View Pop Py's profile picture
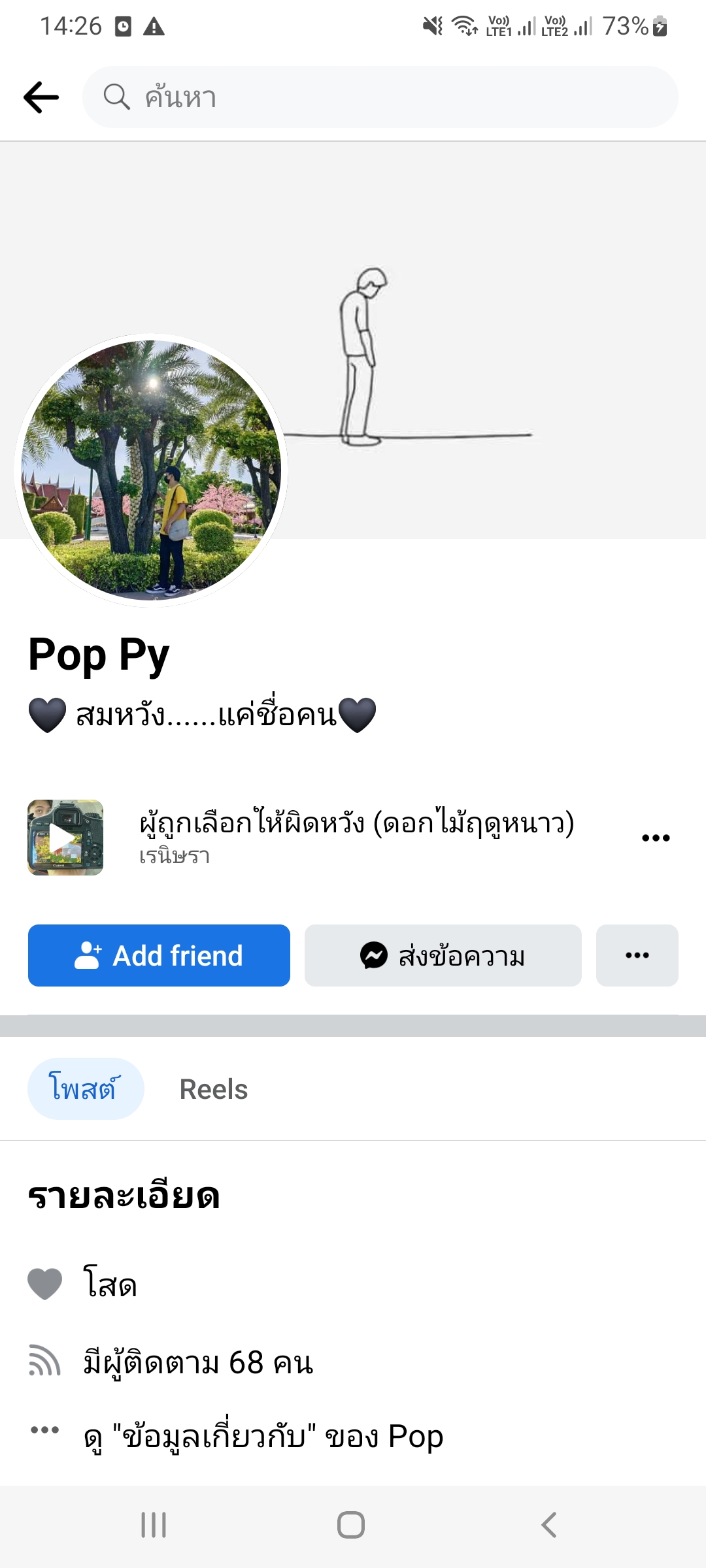 coord(151,470)
